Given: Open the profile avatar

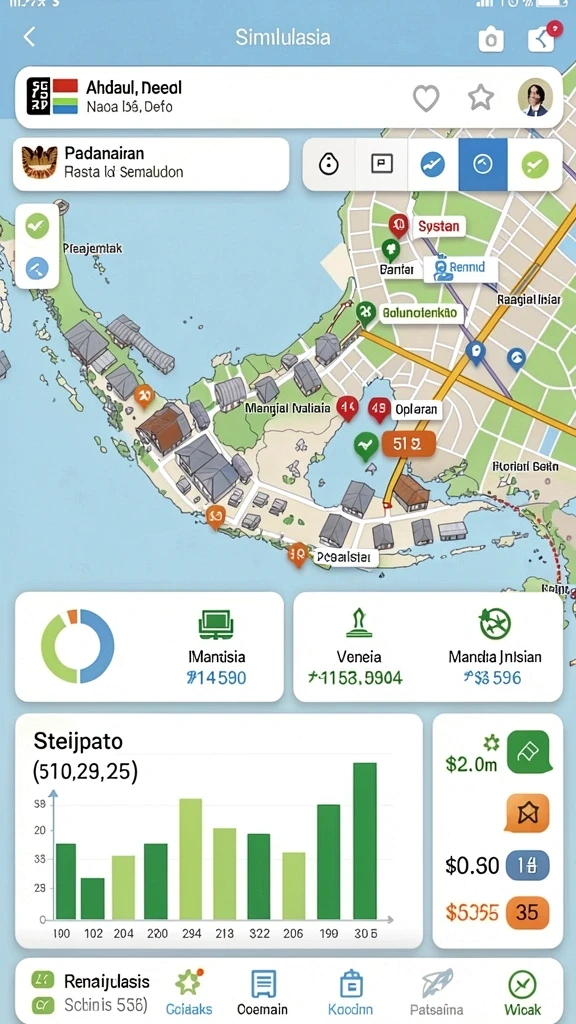Looking at the screenshot, I should pos(535,97).
